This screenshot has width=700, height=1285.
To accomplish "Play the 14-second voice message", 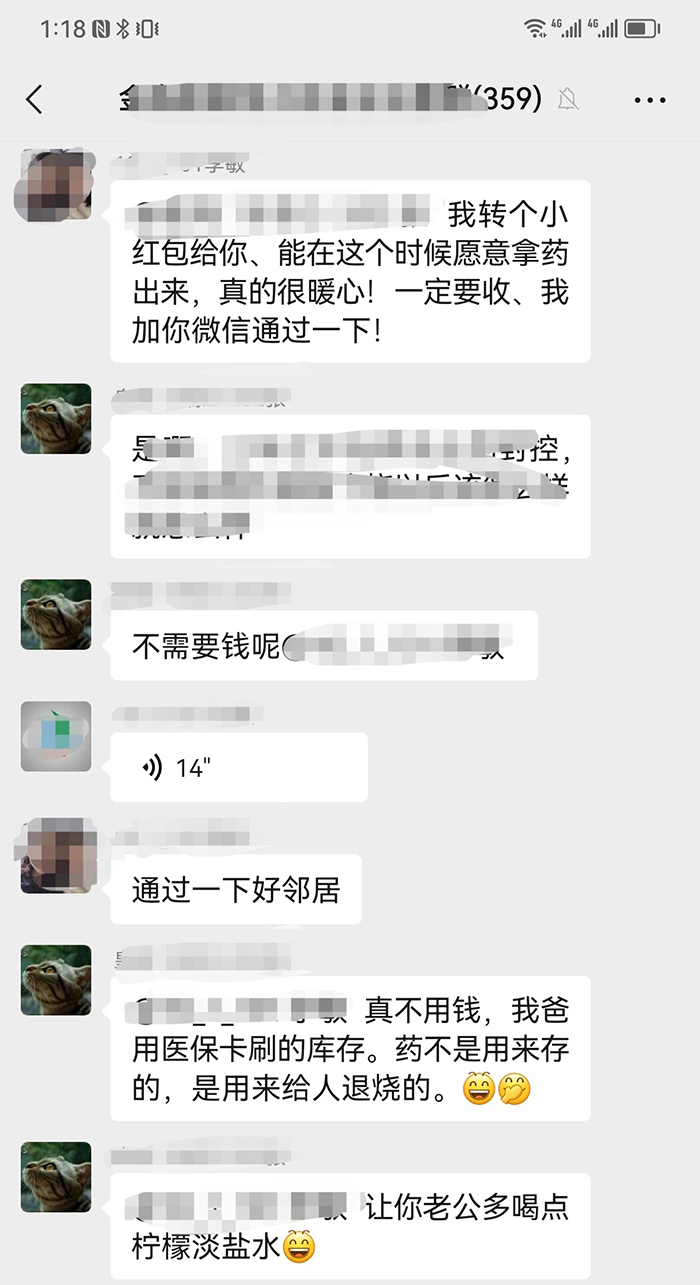I will (x=238, y=767).
